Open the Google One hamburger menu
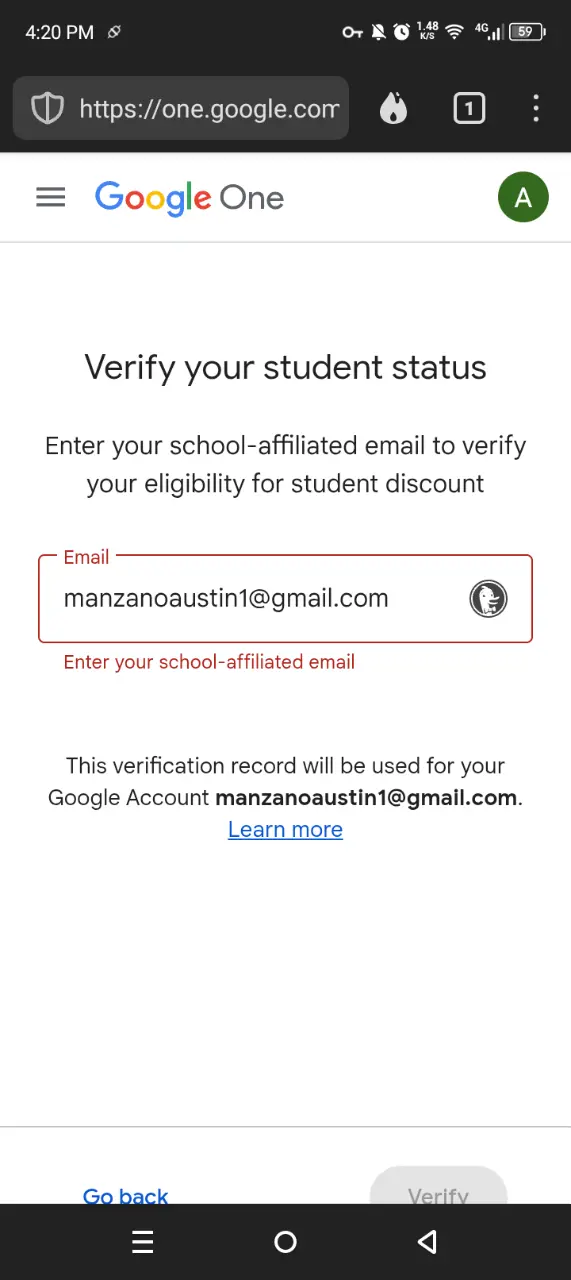The height and width of the screenshot is (1280, 571). point(50,198)
